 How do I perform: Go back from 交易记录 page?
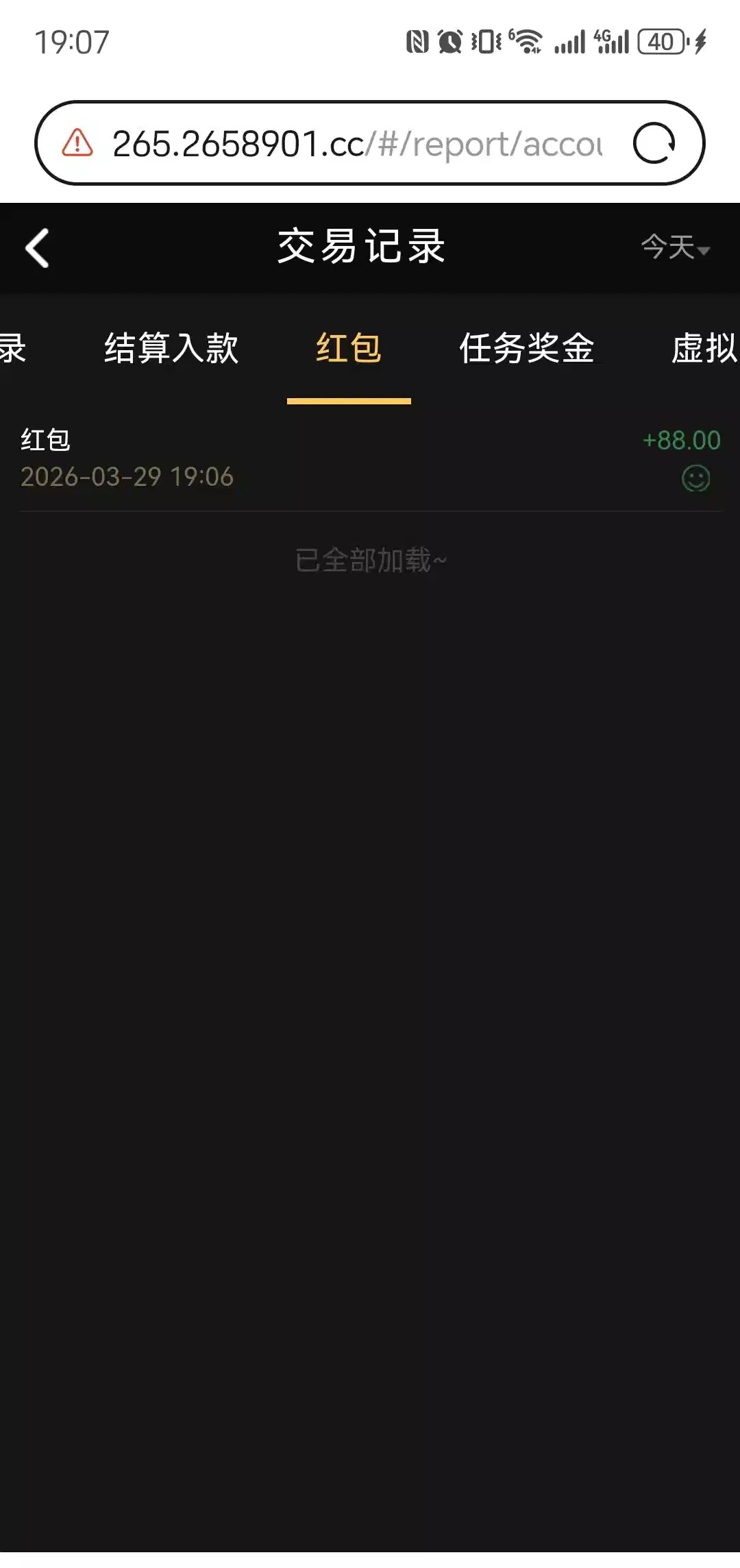point(38,247)
